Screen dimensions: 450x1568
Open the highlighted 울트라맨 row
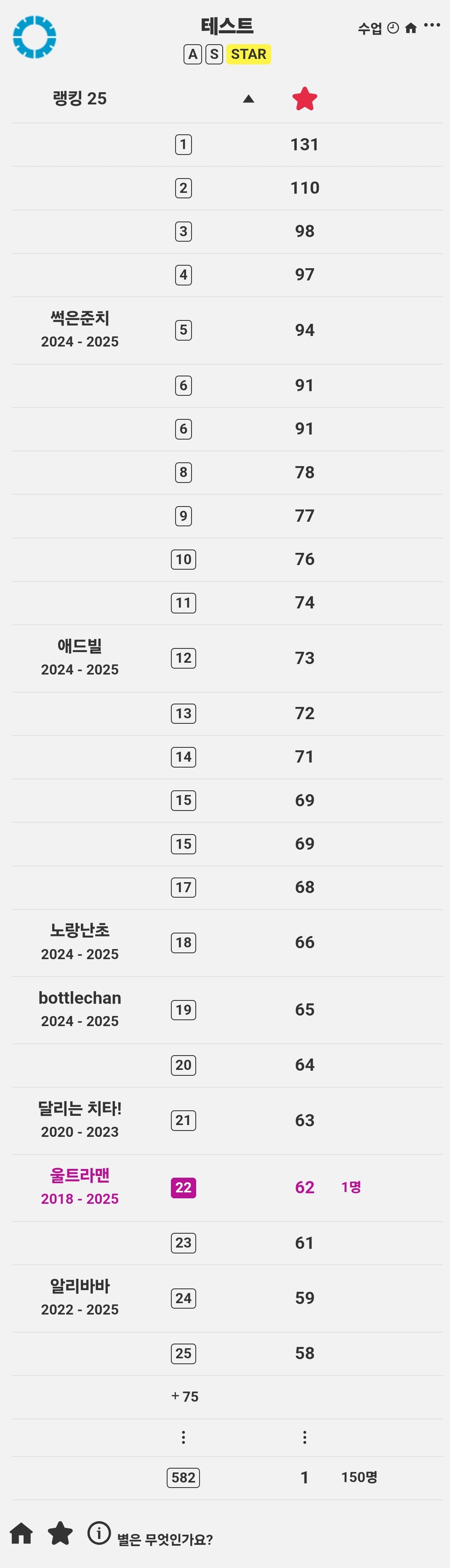[x=227, y=1187]
